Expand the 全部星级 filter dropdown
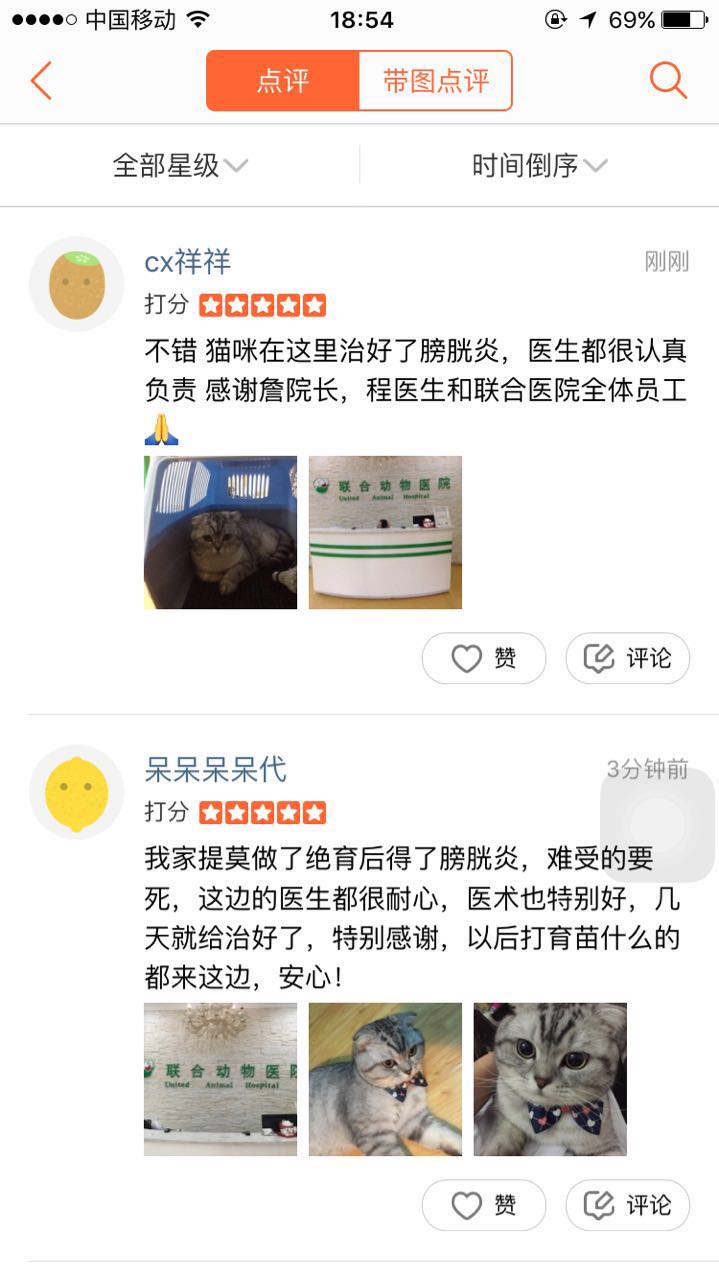This screenshot has height=1280, width=719. [180, 166]
